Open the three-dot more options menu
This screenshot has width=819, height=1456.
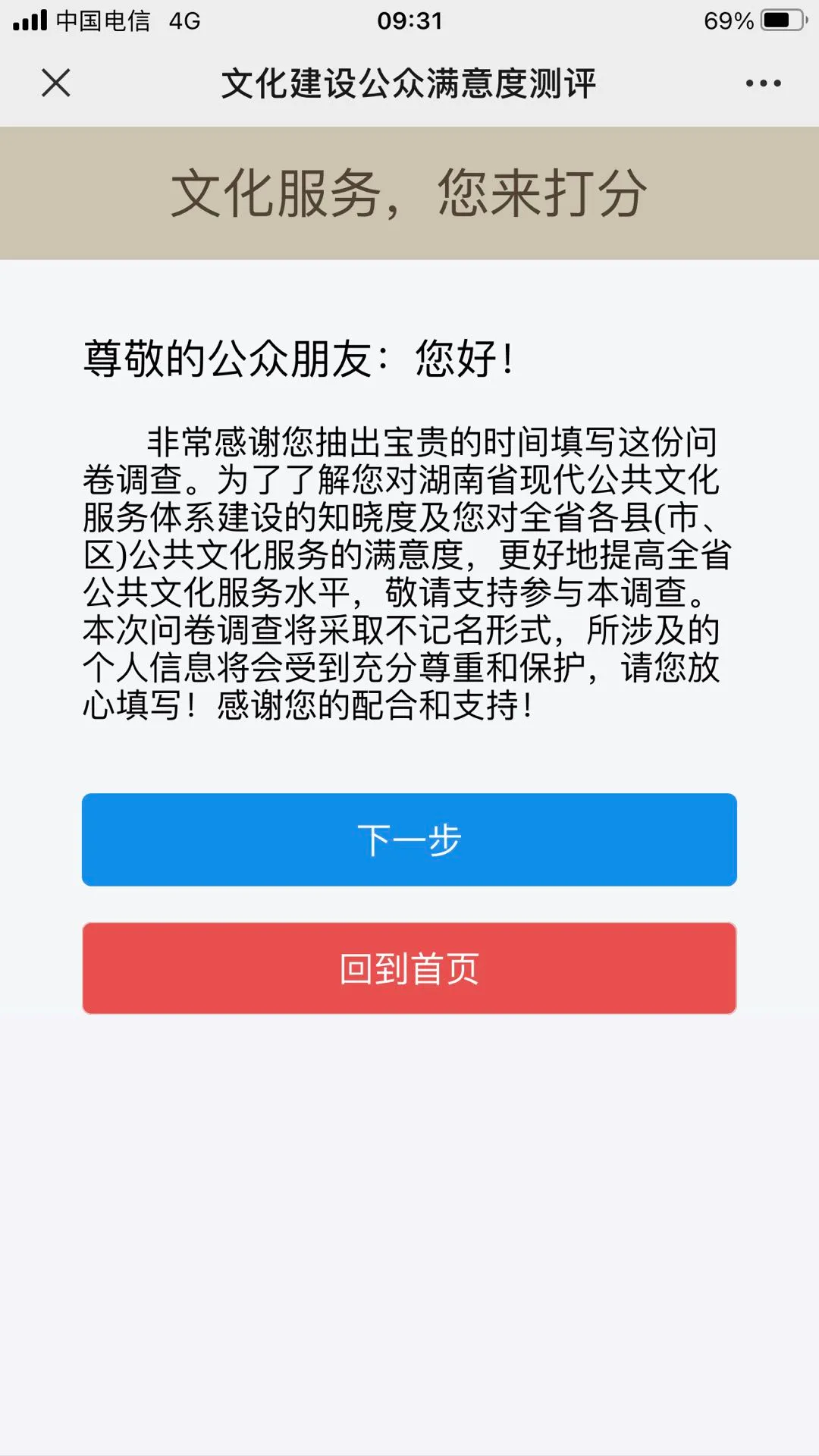click(x=763, y=83)
